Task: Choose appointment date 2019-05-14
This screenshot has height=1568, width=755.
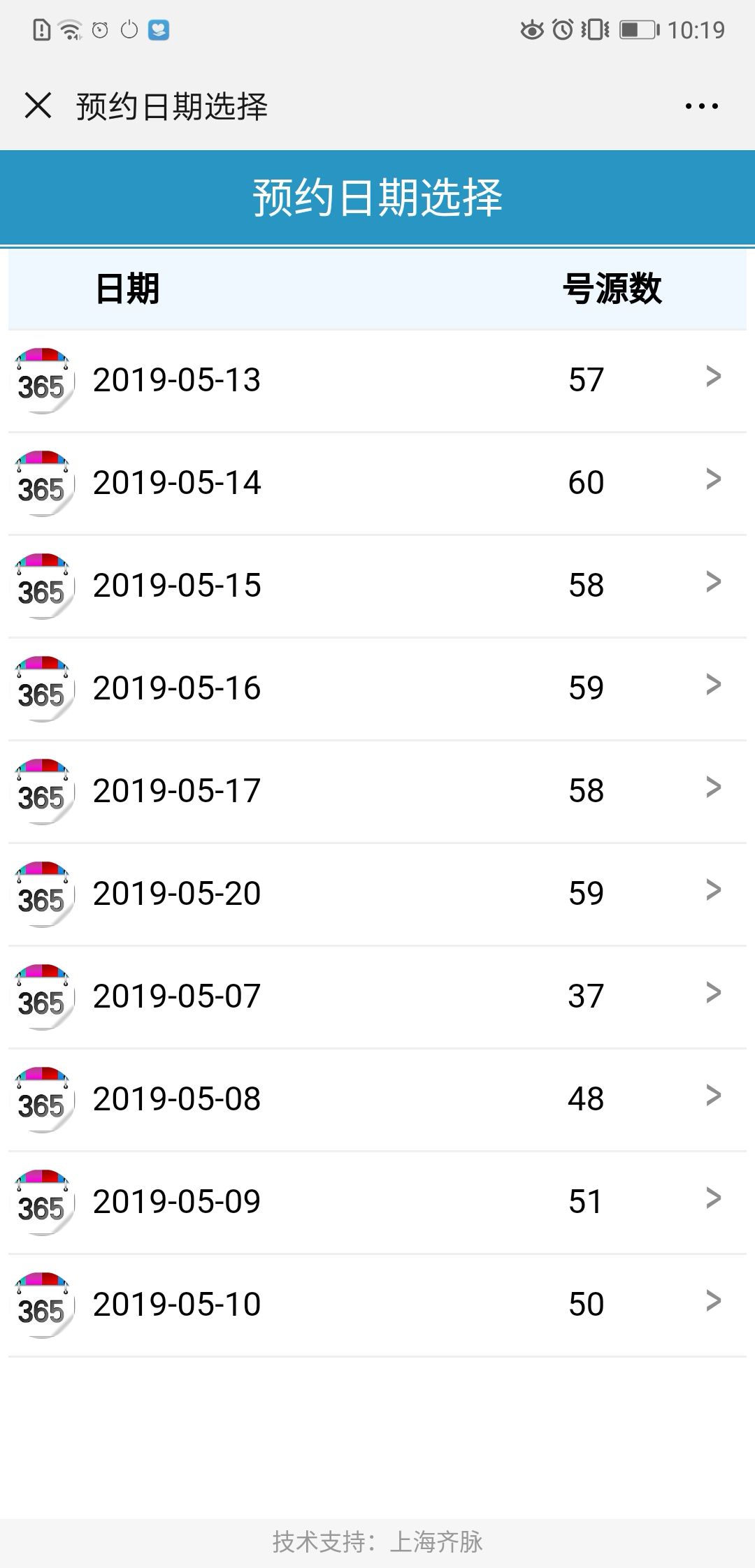Action: (x=377, y=484)
